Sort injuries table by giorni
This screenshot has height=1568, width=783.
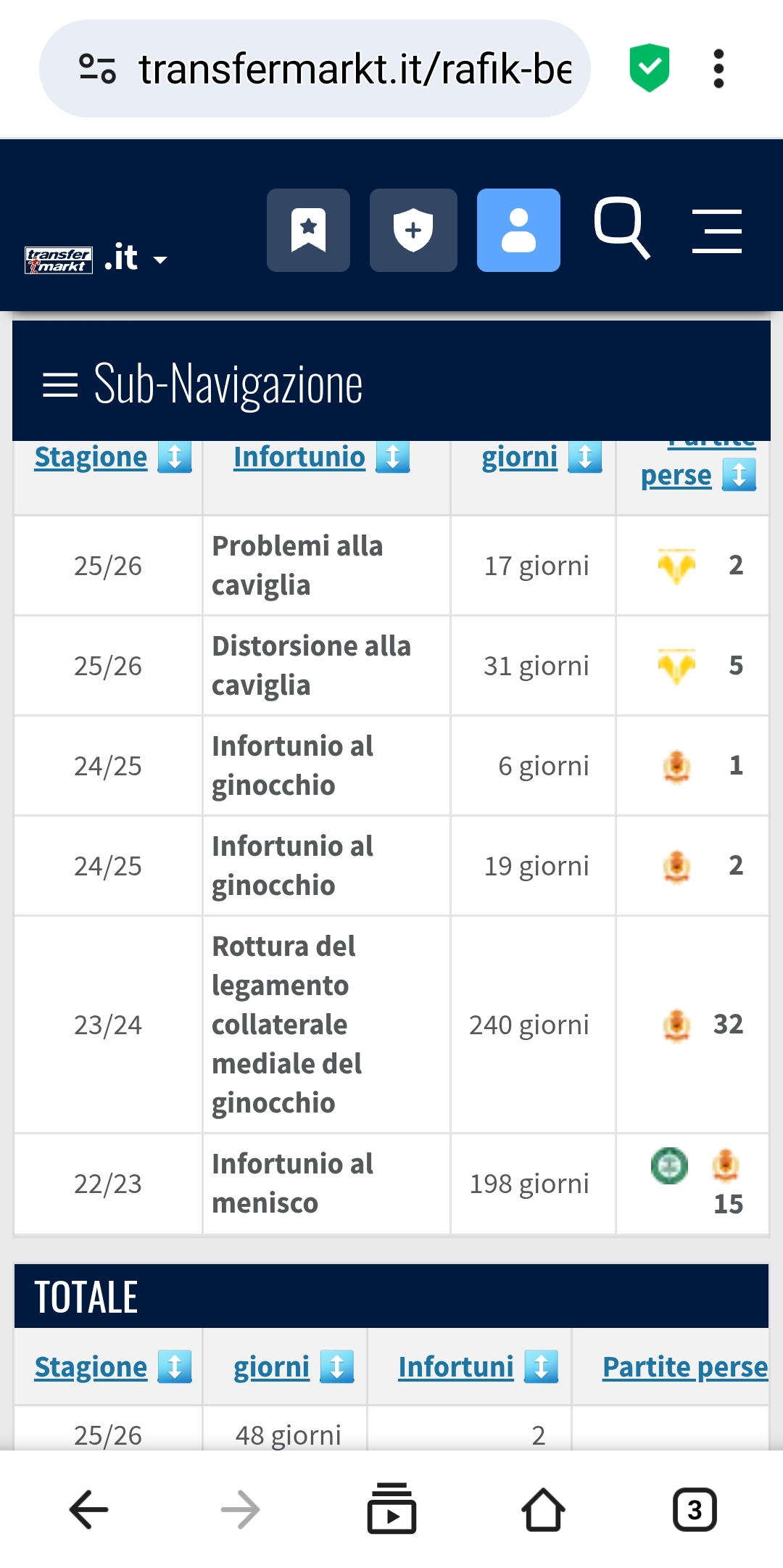(x=542, y=458)
